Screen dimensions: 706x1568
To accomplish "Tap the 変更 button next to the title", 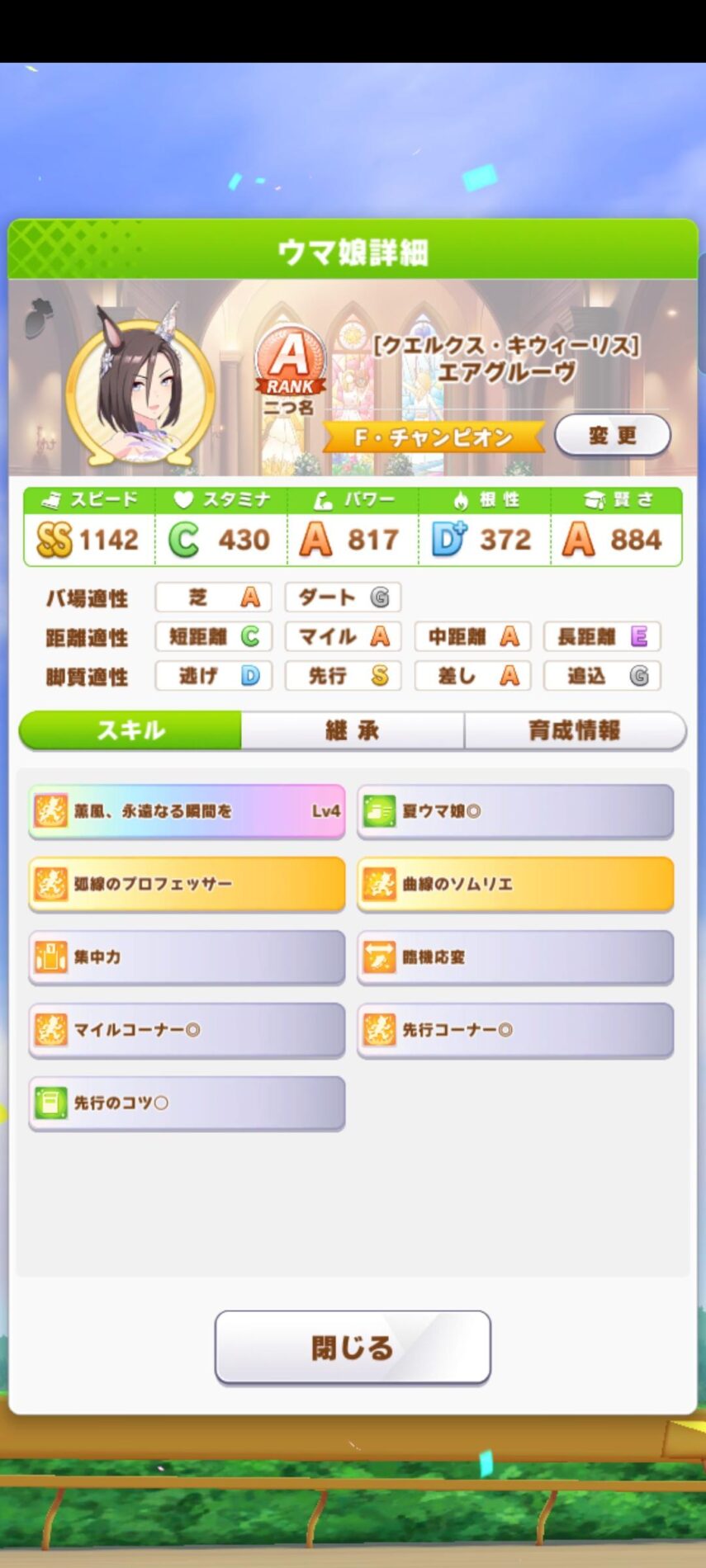I will [612, 435].
